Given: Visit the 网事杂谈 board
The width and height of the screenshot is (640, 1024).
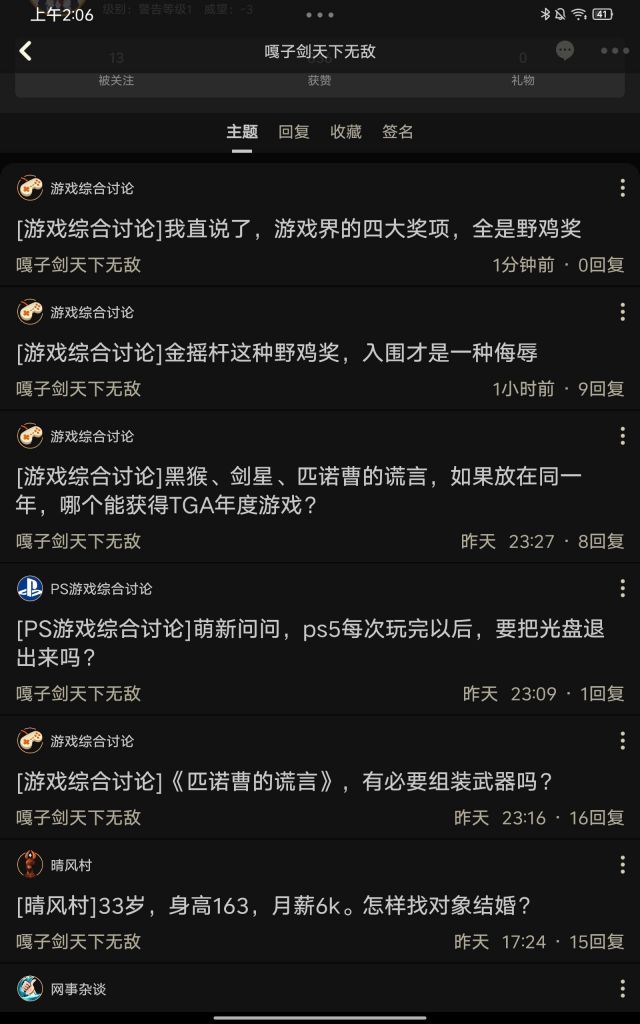Looking at the screenshot, I should (78, 989).
